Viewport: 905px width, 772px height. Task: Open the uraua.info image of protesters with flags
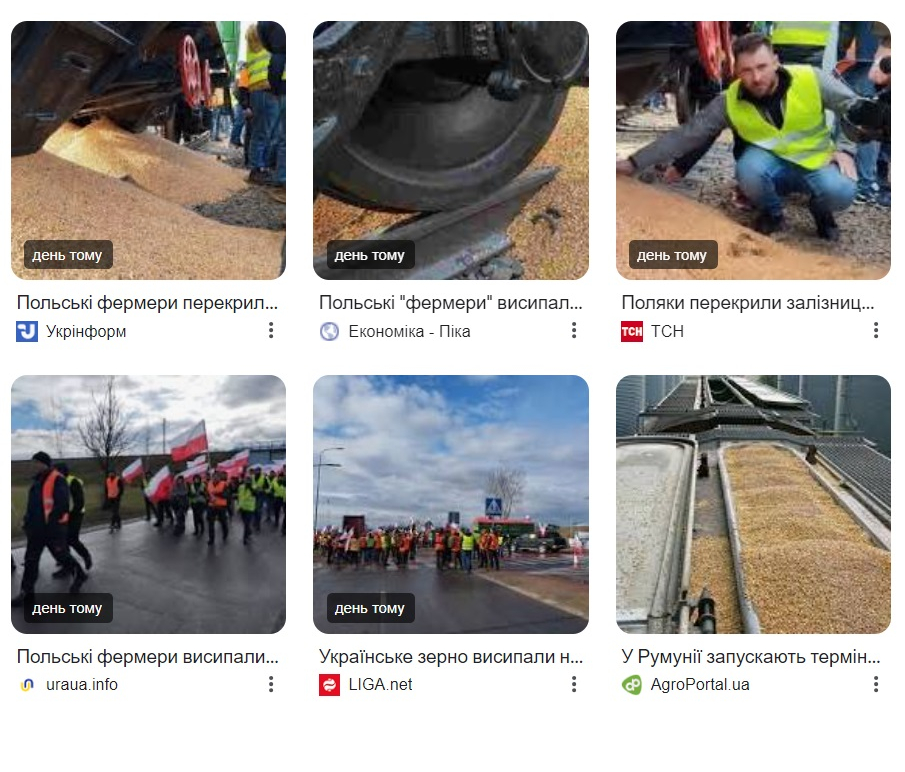click(148, 503)
